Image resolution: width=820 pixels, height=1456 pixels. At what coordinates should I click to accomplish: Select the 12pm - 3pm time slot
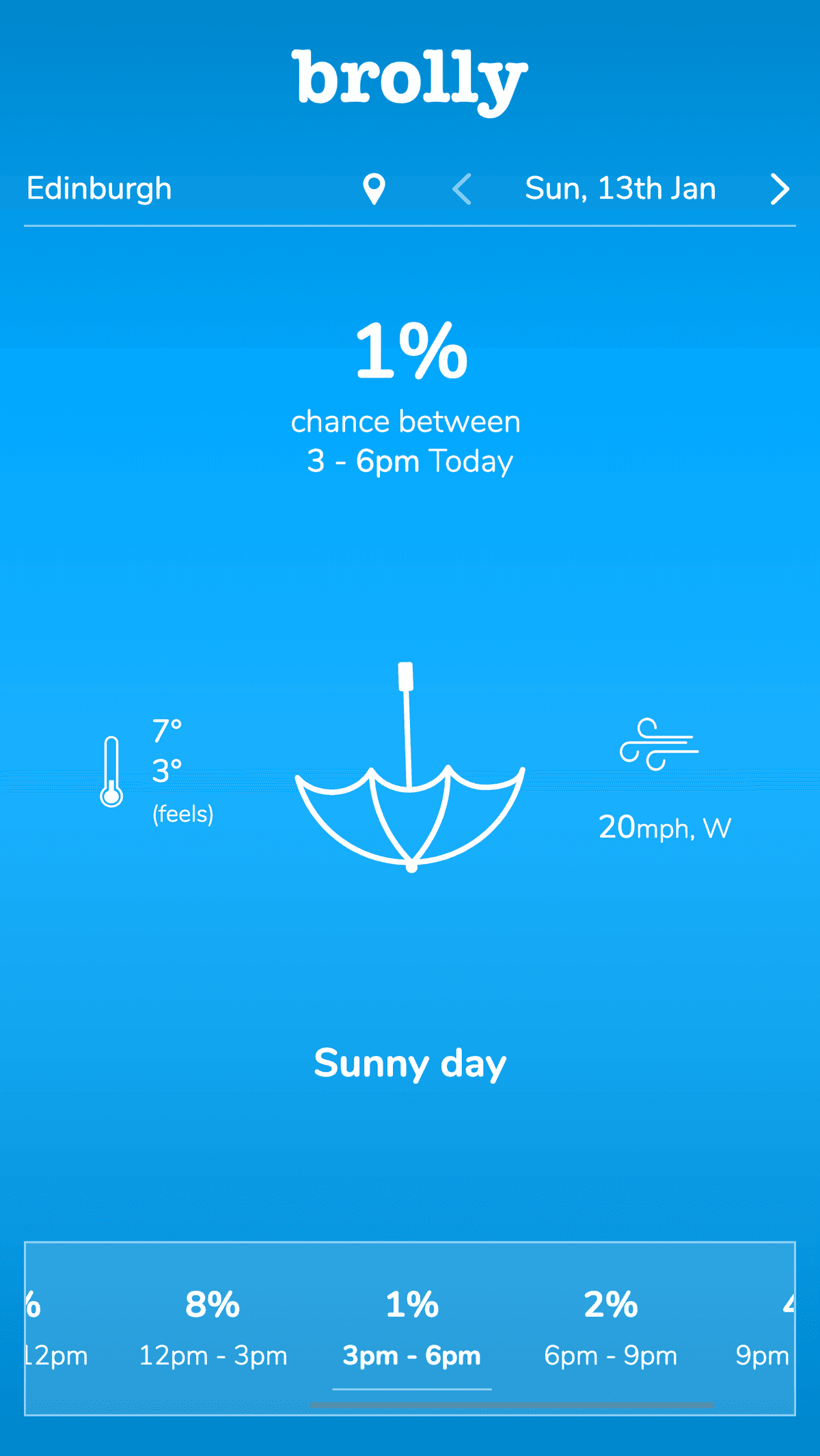(213, 1328)
